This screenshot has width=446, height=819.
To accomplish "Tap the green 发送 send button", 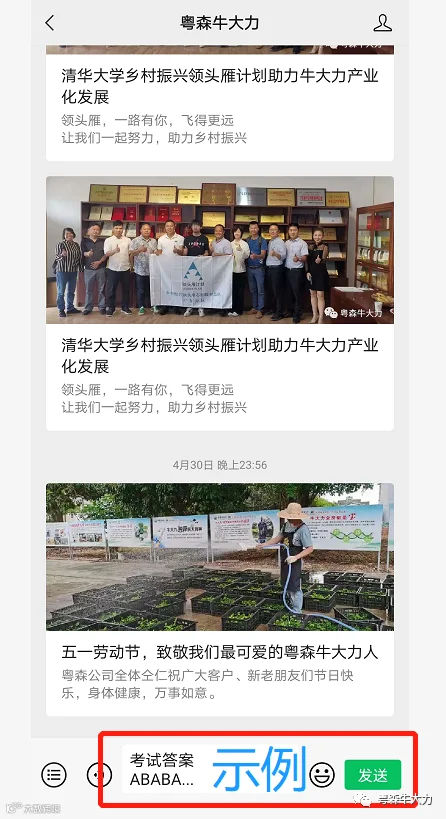I will [x=373, y=775].
